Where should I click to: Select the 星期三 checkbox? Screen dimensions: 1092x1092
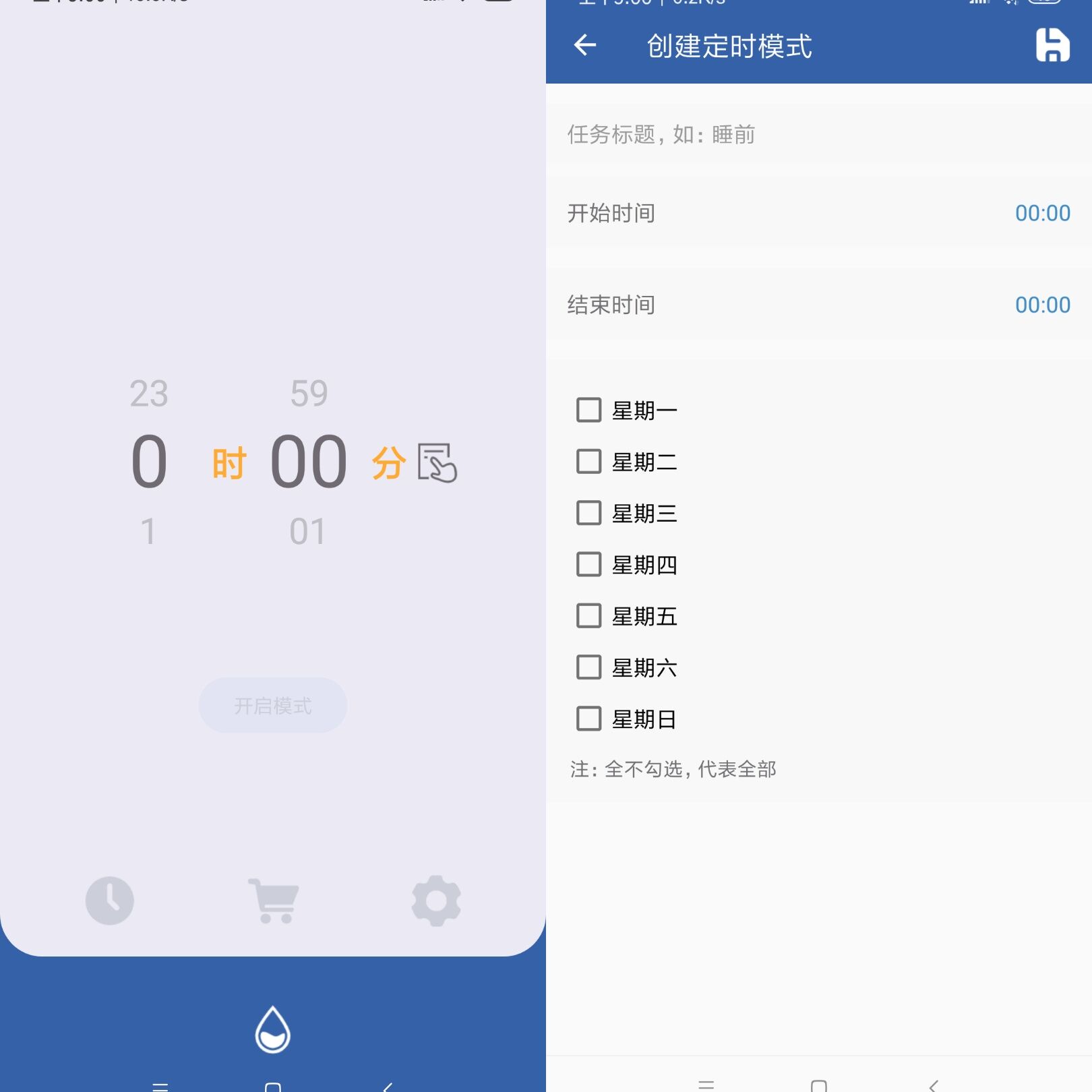[589, 513]
